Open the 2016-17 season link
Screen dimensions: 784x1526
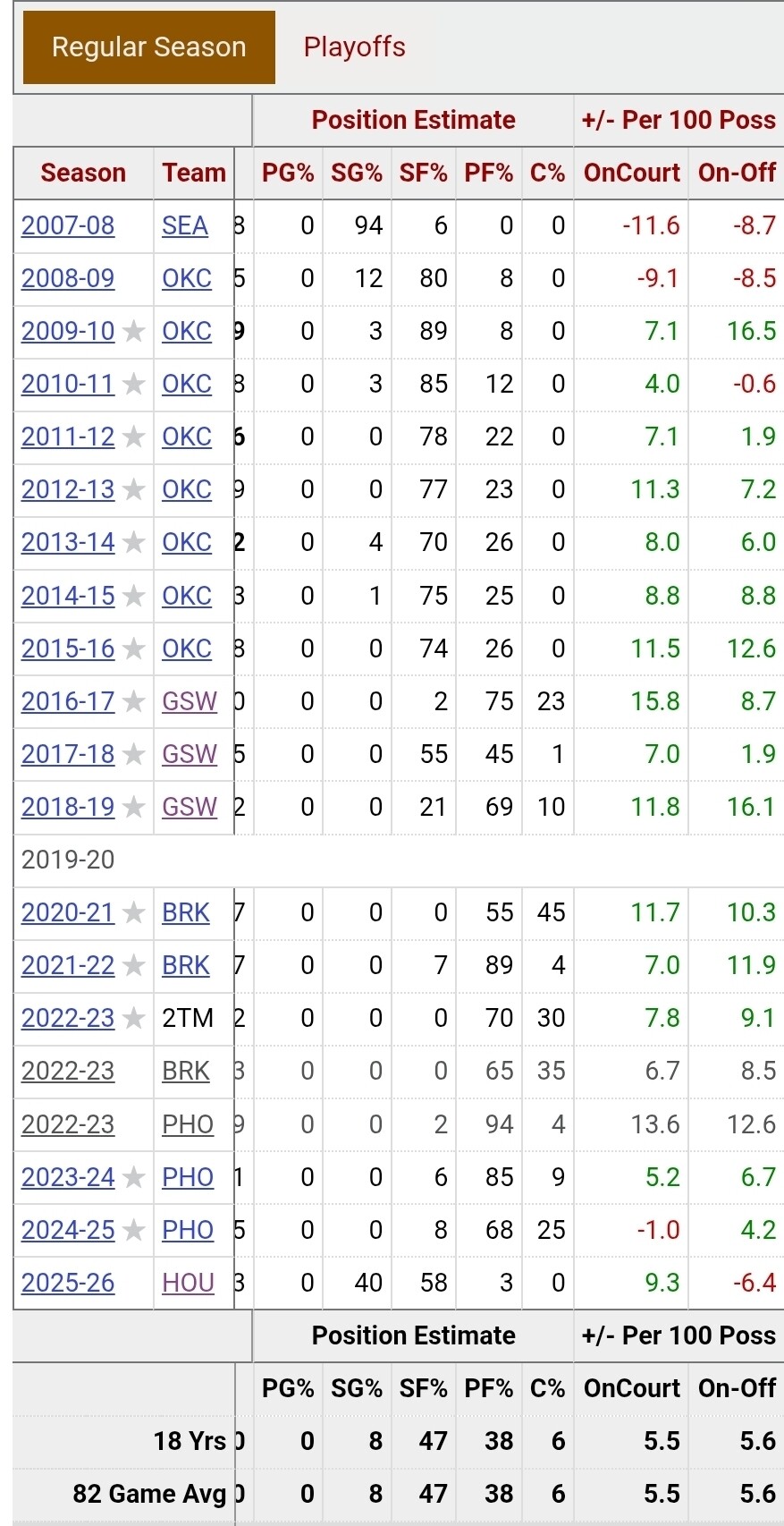[x=68, y=701]
